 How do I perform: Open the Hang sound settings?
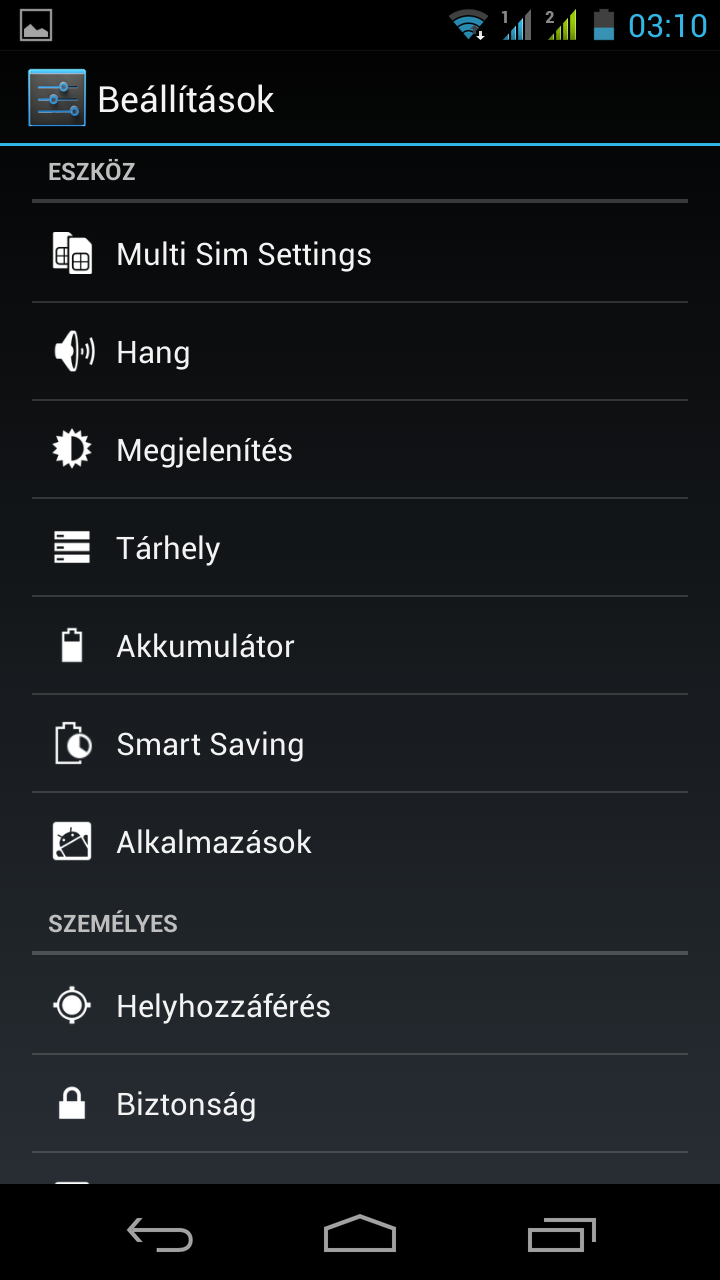click(x=360, y=352)
